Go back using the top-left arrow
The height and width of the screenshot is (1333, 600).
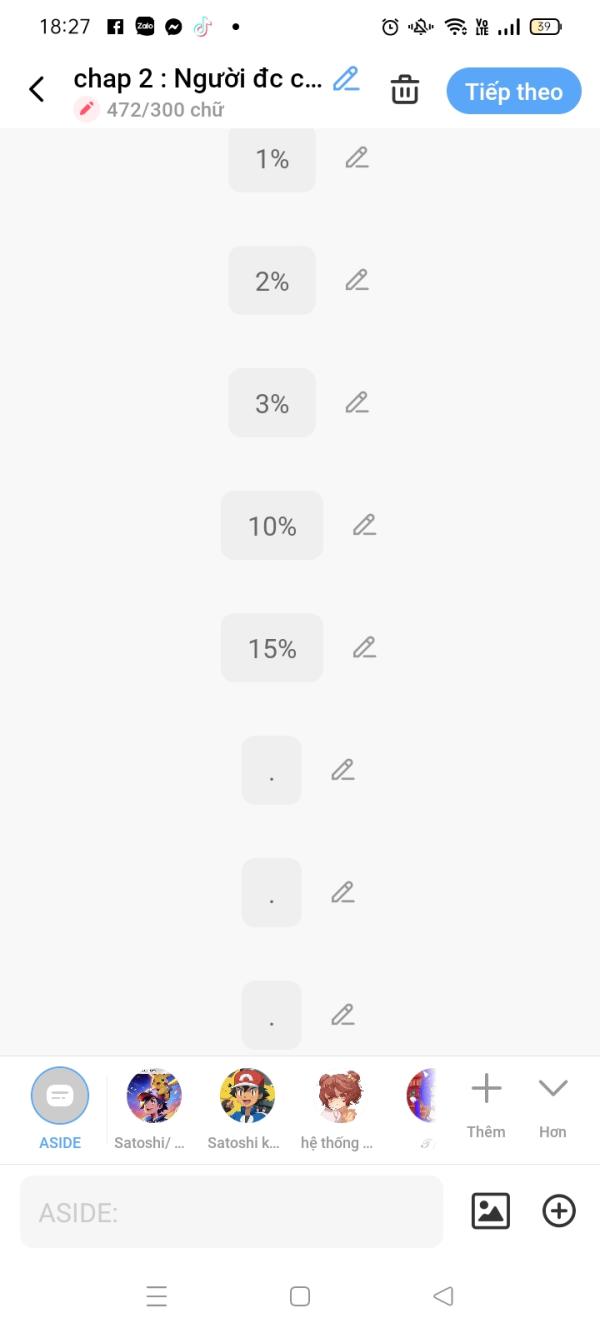[x=37, y=90]
